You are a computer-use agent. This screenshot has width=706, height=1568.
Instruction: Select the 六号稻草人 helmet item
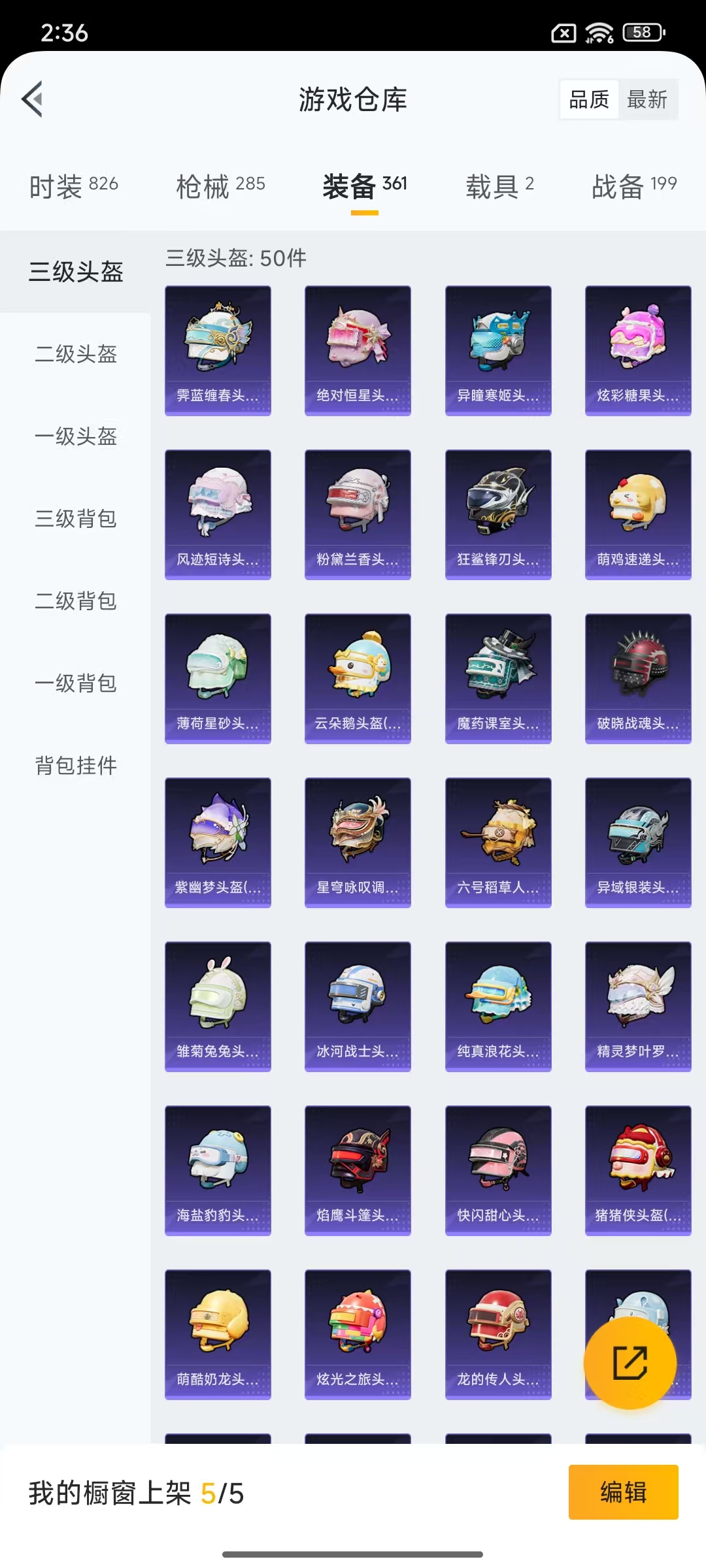[498, 842]
